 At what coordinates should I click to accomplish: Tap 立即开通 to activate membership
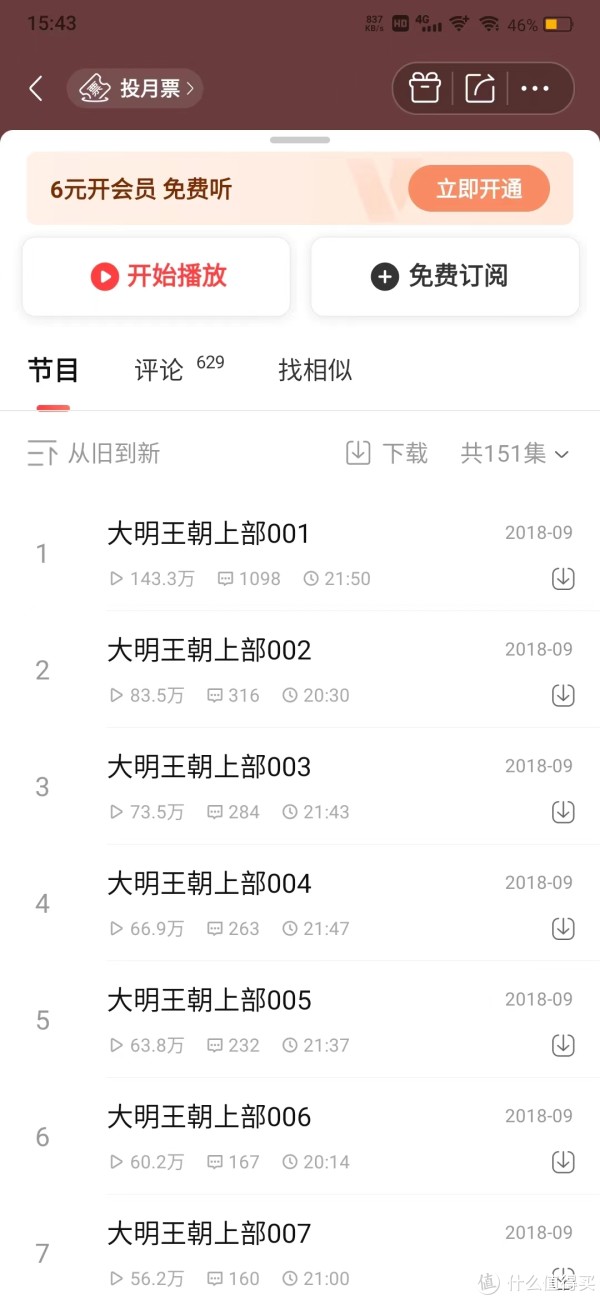click(479, 189)
